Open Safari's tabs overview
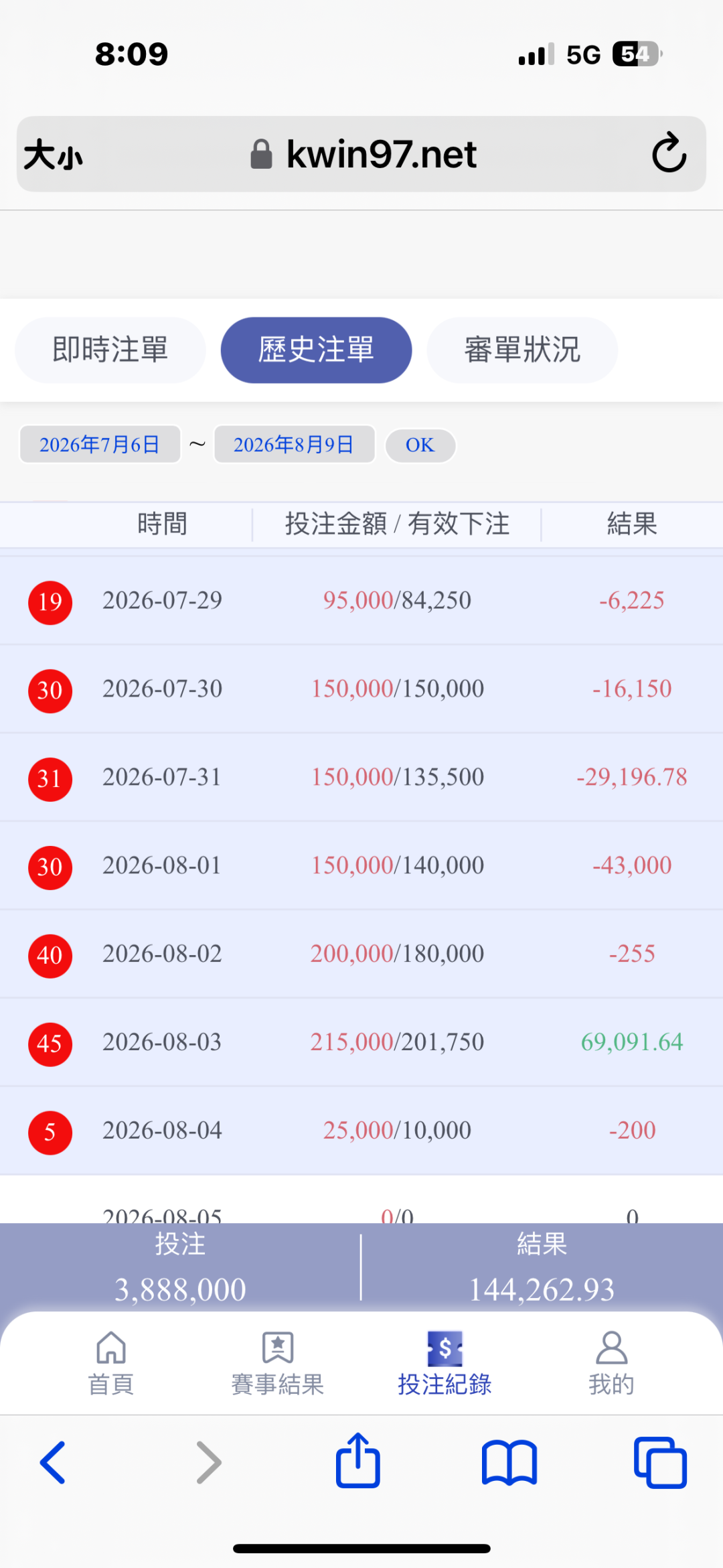 tap(660, 1462)
